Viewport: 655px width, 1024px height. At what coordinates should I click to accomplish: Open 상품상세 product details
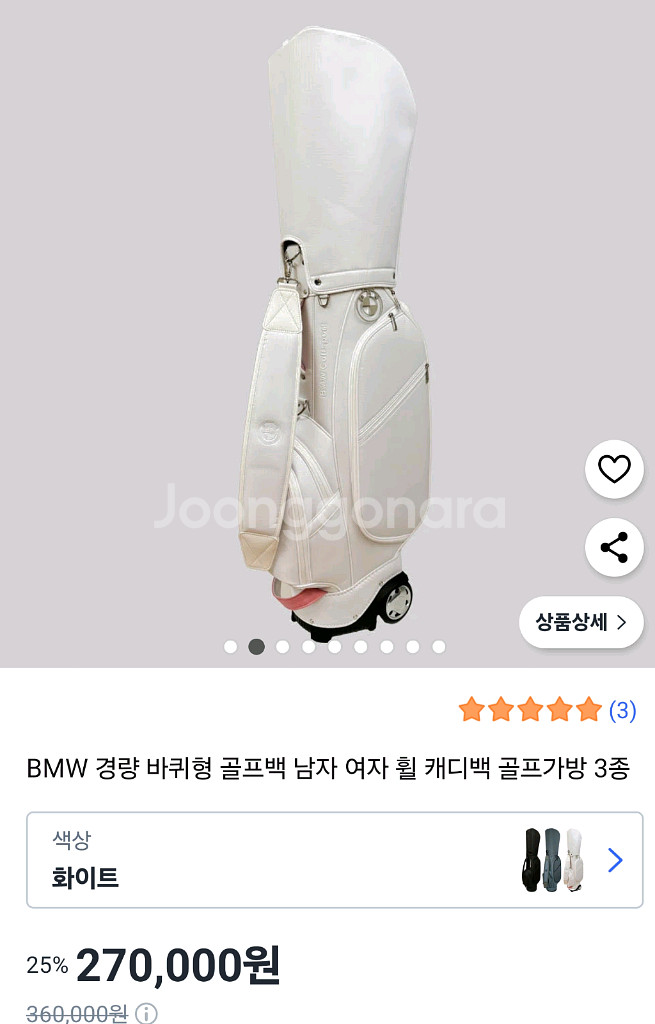tap(581, 622)
